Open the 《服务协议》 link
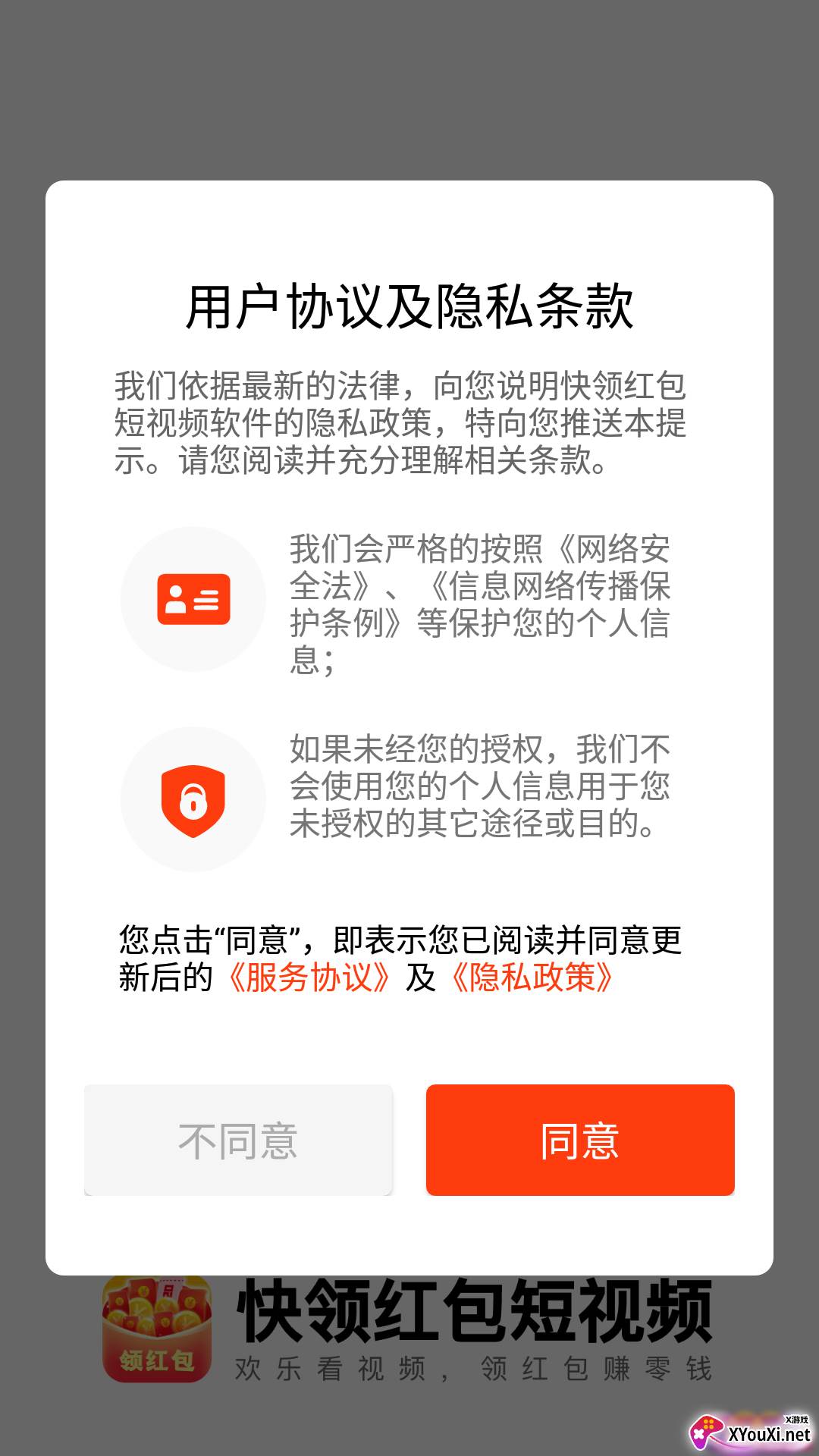 click(309, 977)
